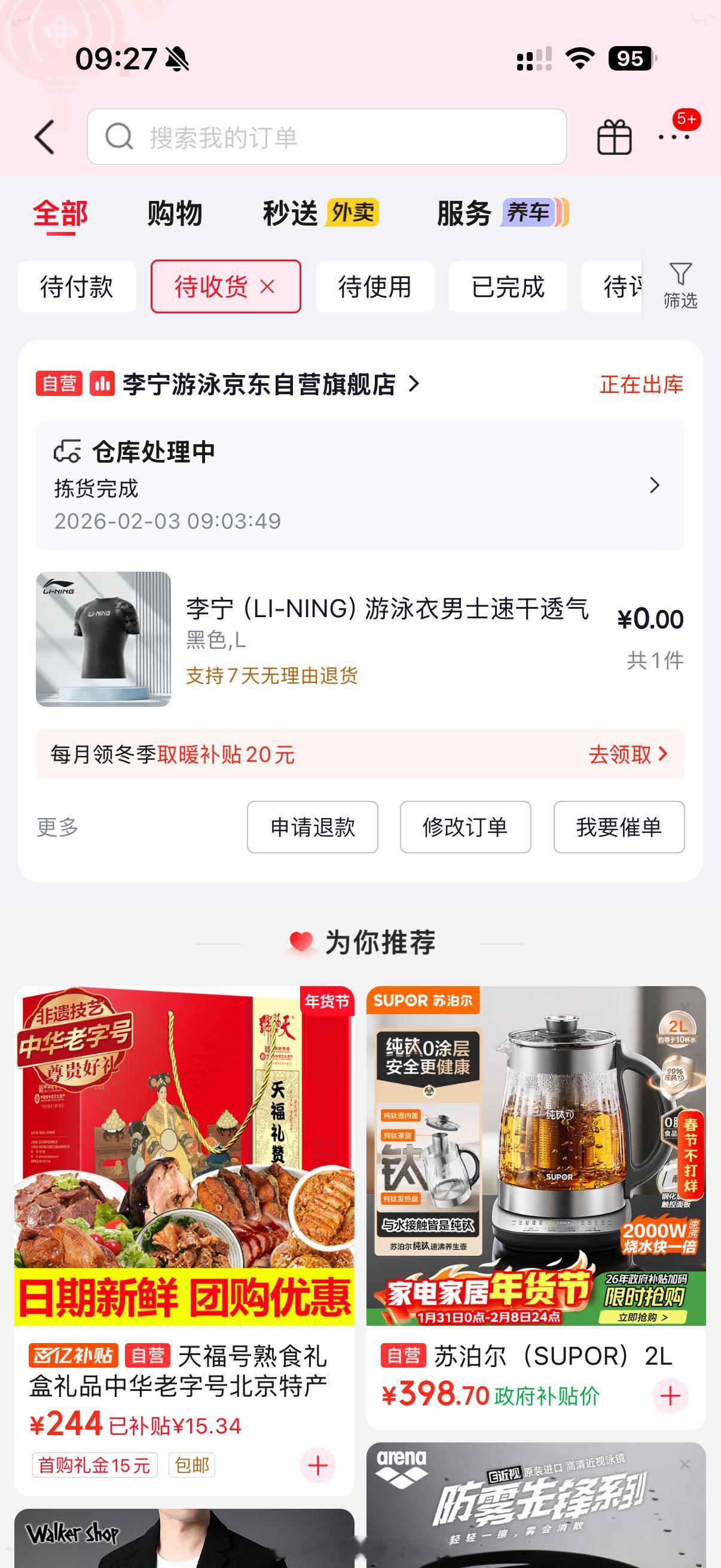Open order tracking via the 仓库处理中 chevron
Viewport: 721px width, 1568px height.
[x=654, y=485]
